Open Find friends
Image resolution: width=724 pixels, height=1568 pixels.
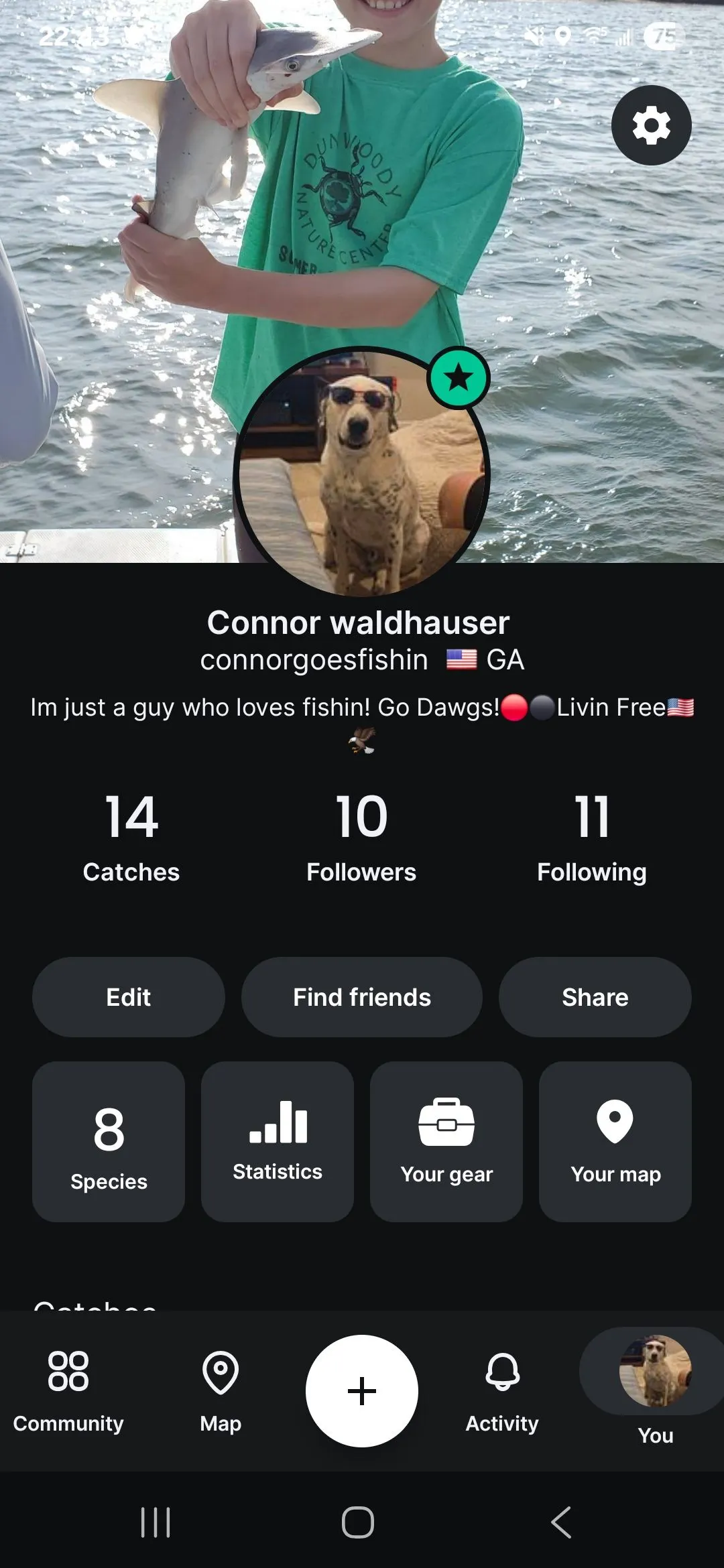[x=362, y=997]
